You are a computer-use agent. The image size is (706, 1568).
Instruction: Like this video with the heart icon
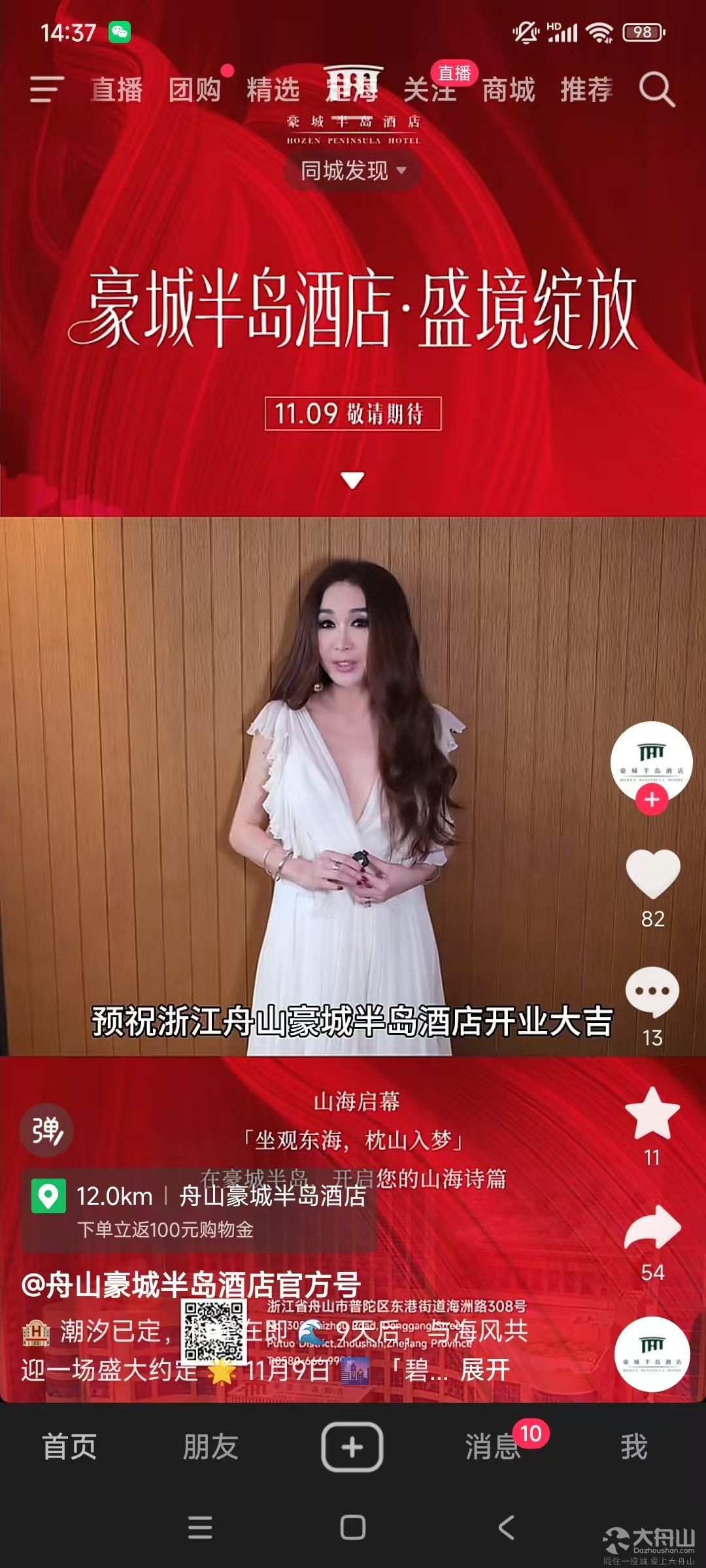click(652, 874)
